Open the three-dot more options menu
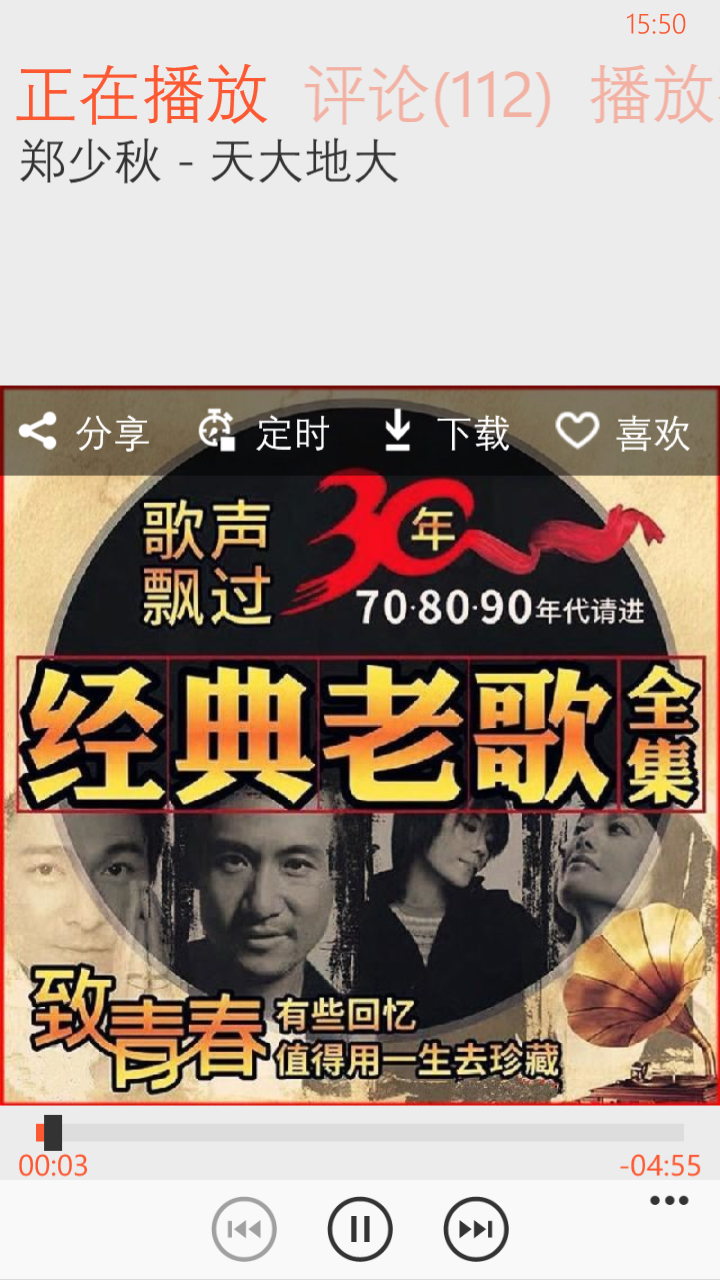Viewport: 720px width, 1280px height. click(x=669, y=1201)
